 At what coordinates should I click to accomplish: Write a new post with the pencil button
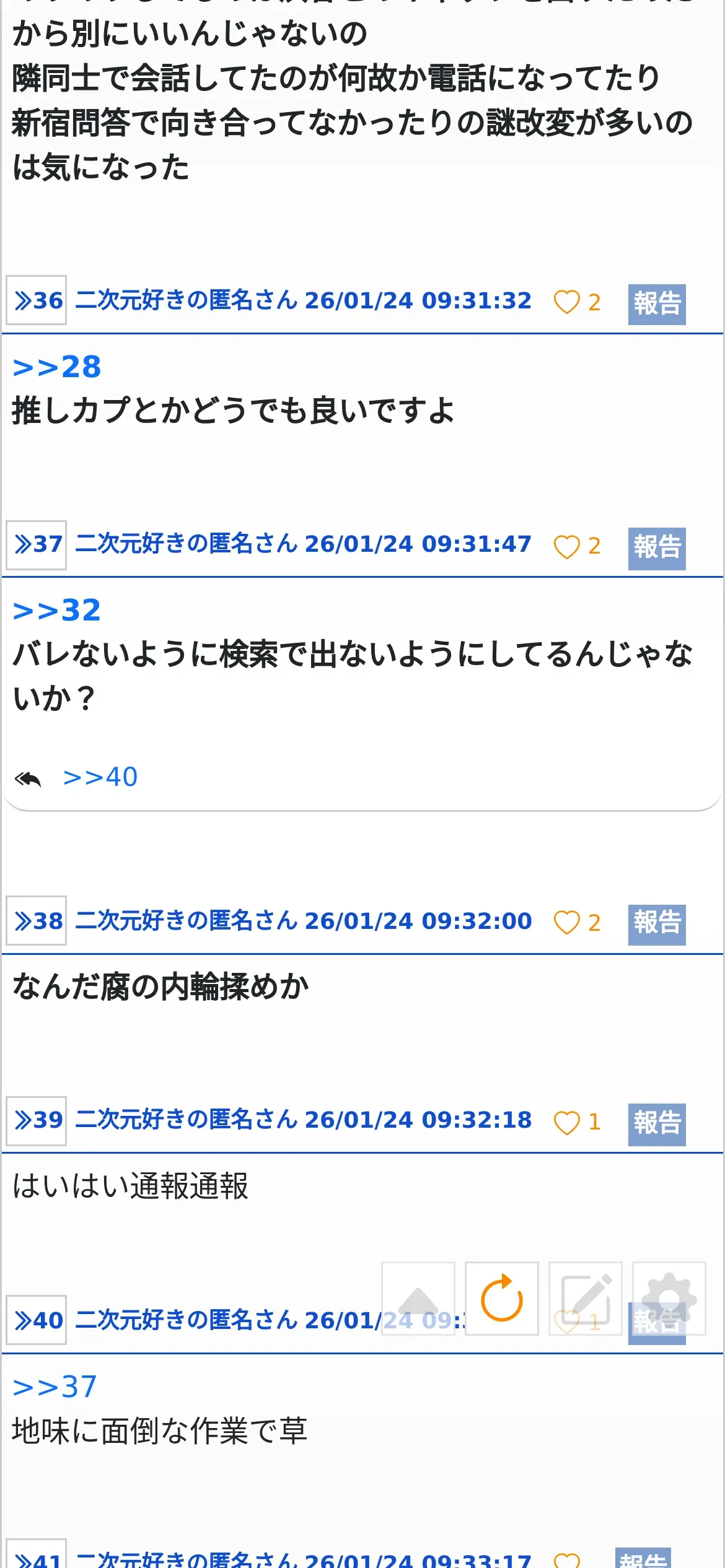pos(586,1298)
